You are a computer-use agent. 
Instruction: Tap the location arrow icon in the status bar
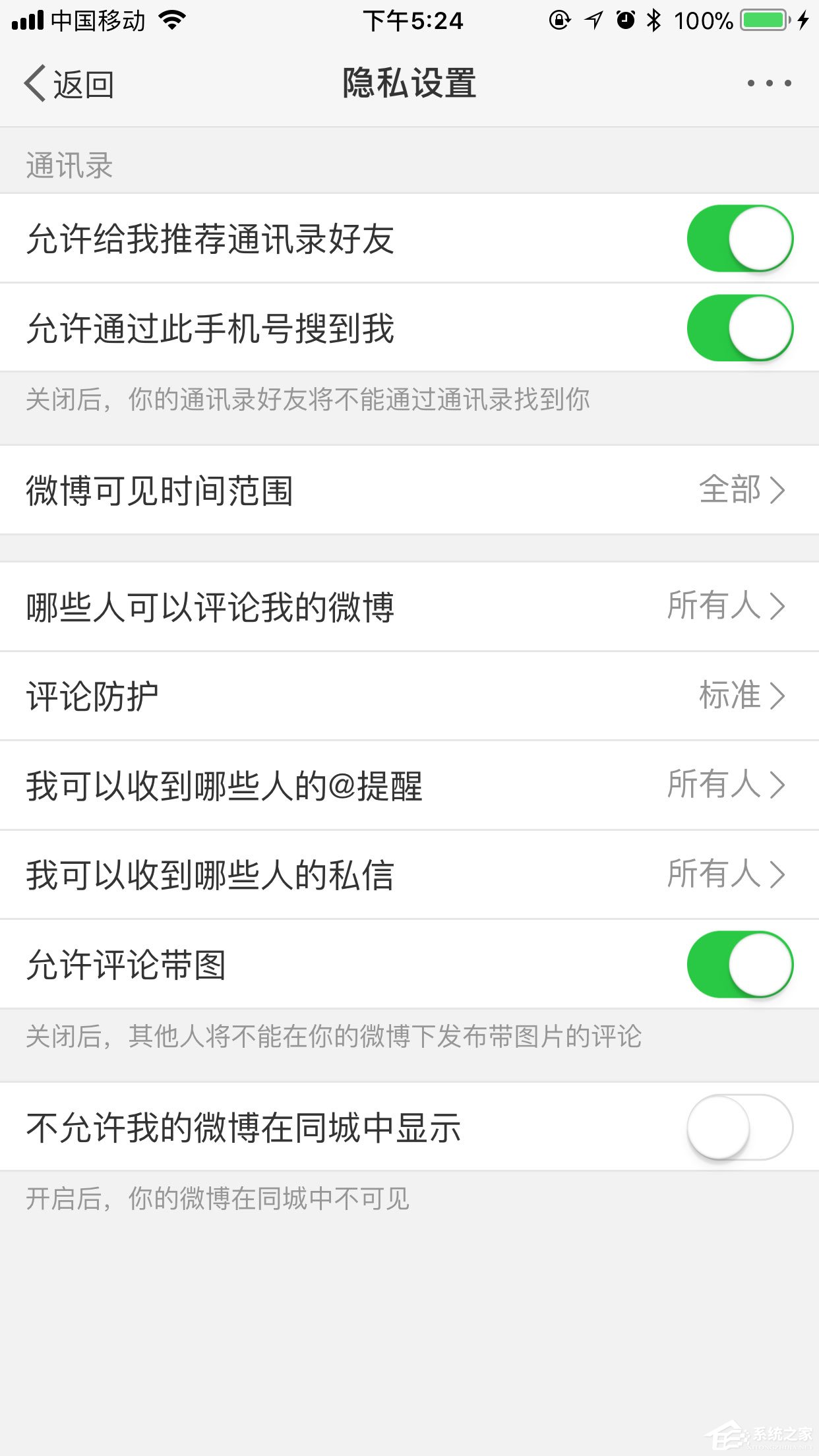coord(591,20)
